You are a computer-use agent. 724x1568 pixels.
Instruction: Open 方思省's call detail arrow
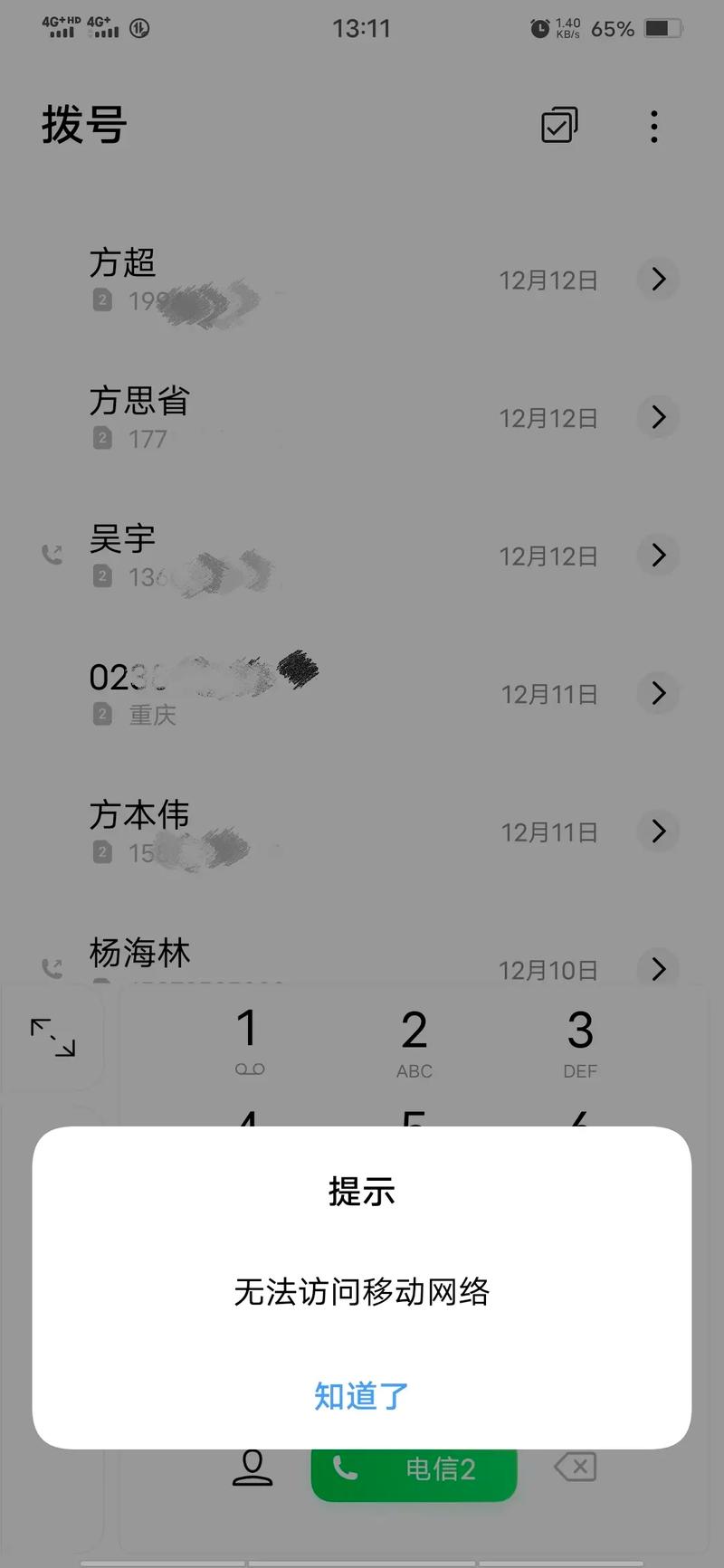(x=659, y=417)
